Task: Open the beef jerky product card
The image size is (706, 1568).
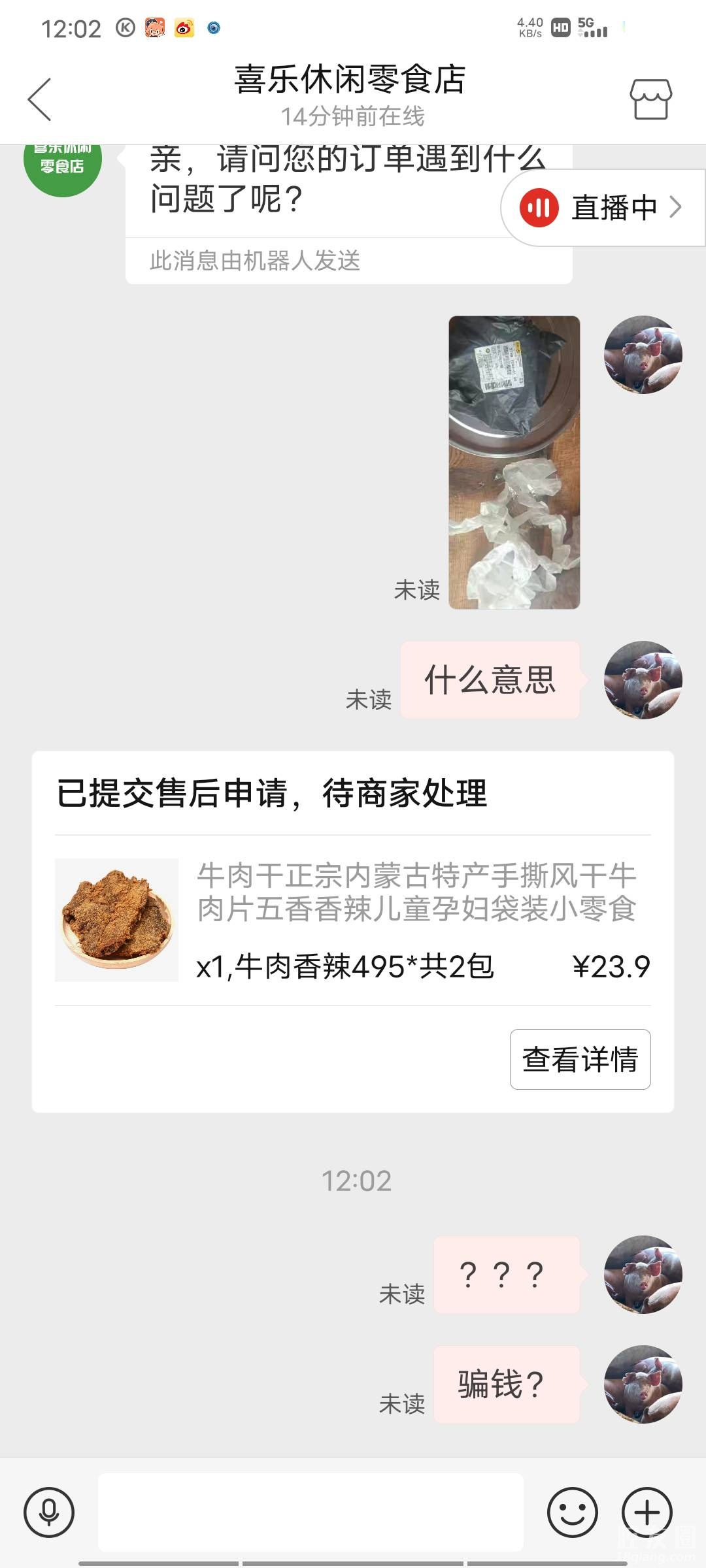Action: pyautogui.click(x=353, y=920)
